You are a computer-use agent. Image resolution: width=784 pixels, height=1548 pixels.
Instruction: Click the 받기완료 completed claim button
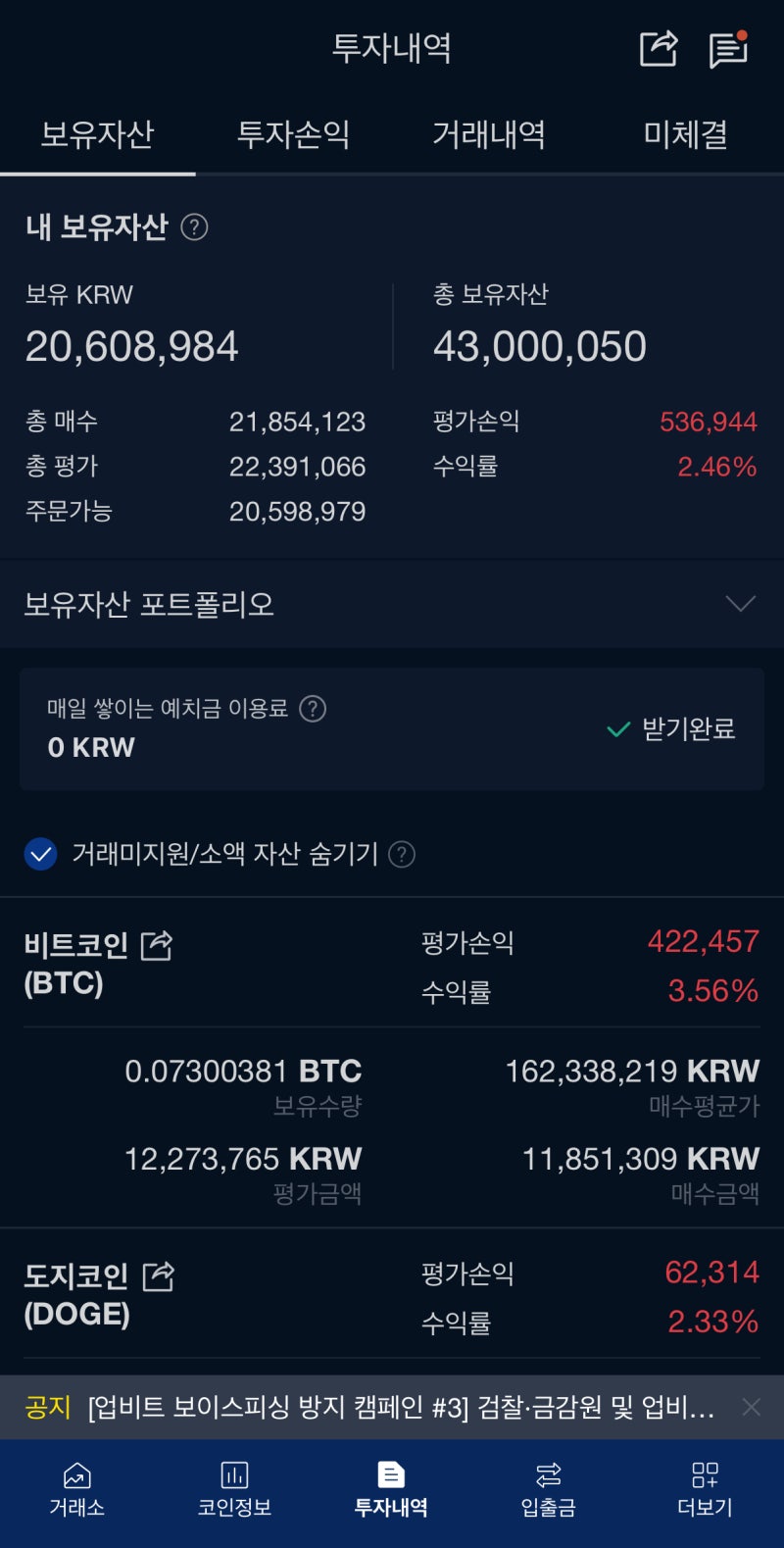(671, 728)
